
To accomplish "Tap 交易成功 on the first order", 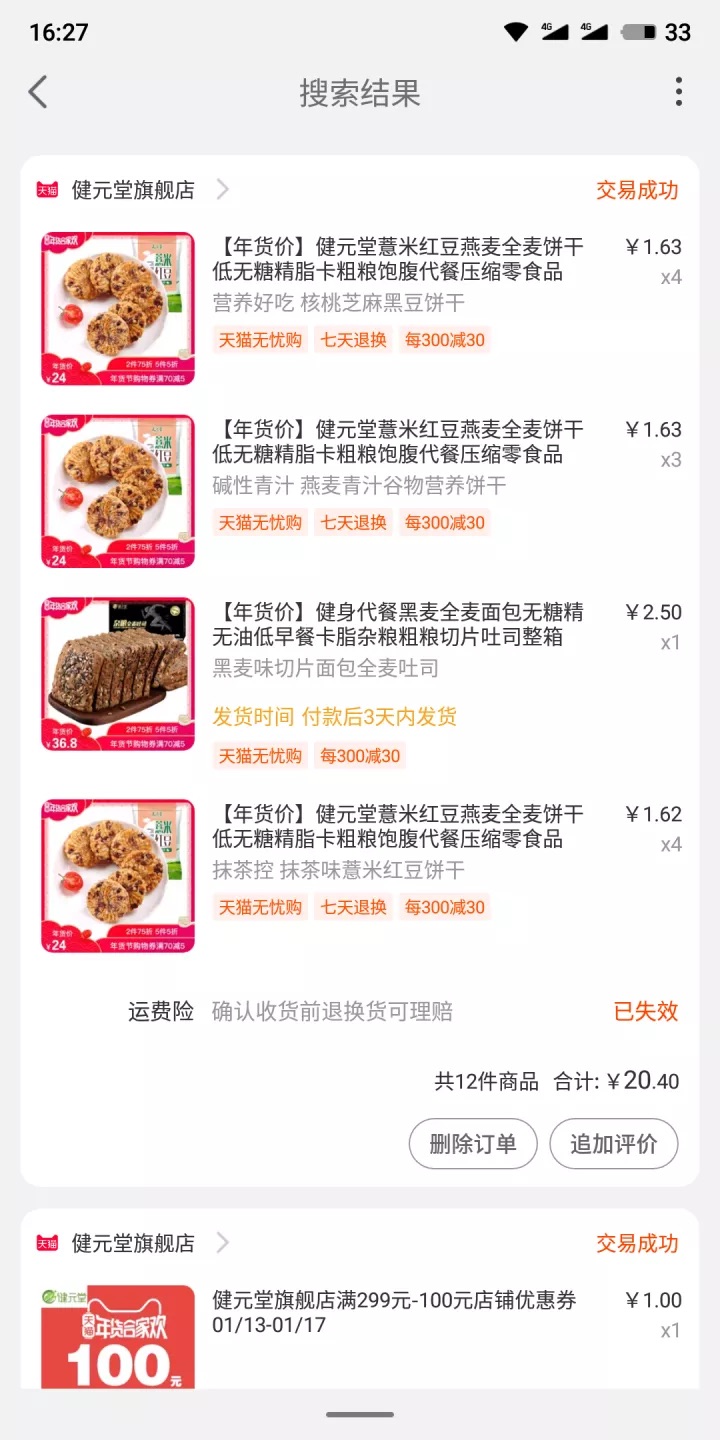I will click(637, 188).
